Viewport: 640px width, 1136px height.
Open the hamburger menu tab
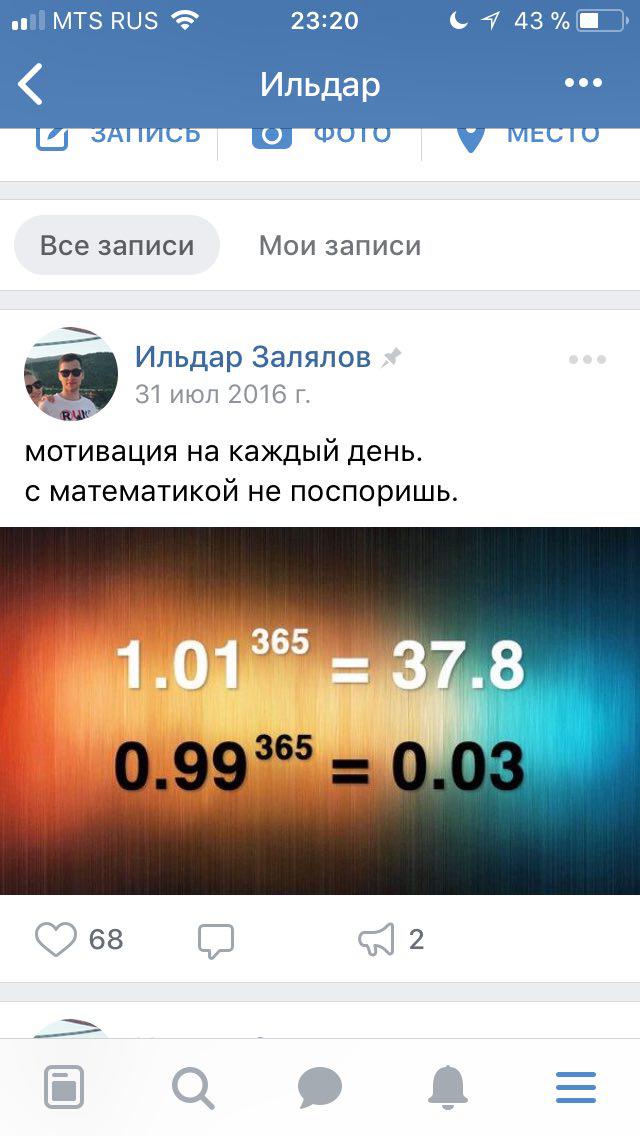pos(576,1087)
